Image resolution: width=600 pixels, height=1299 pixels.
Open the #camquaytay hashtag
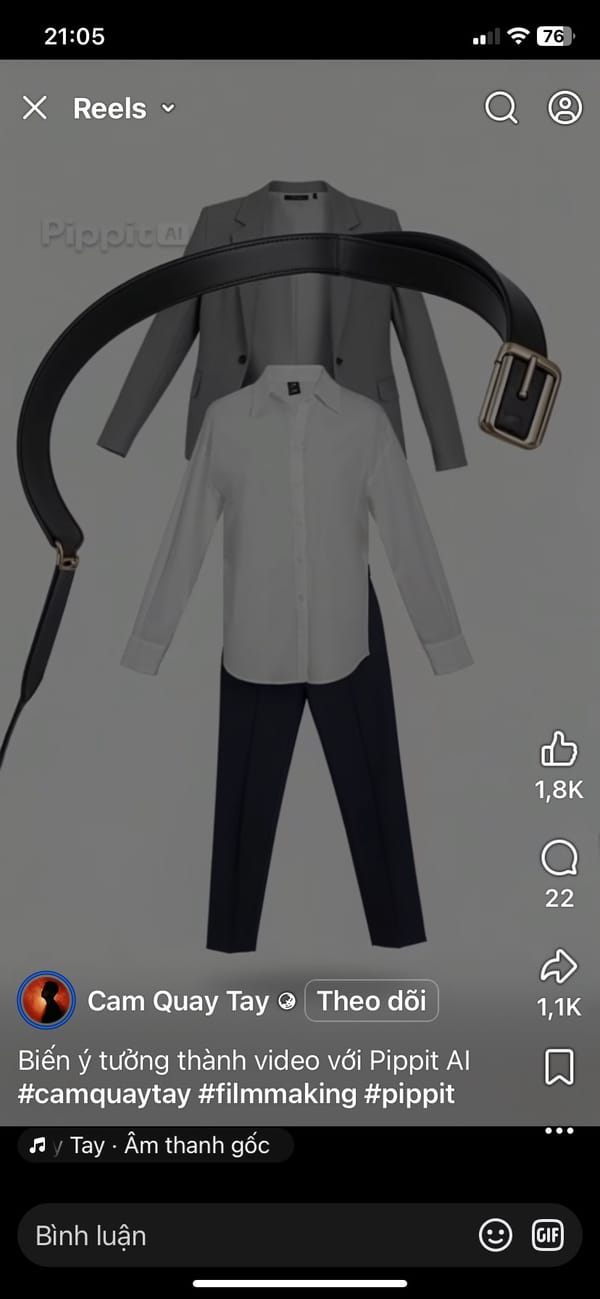101,1094
